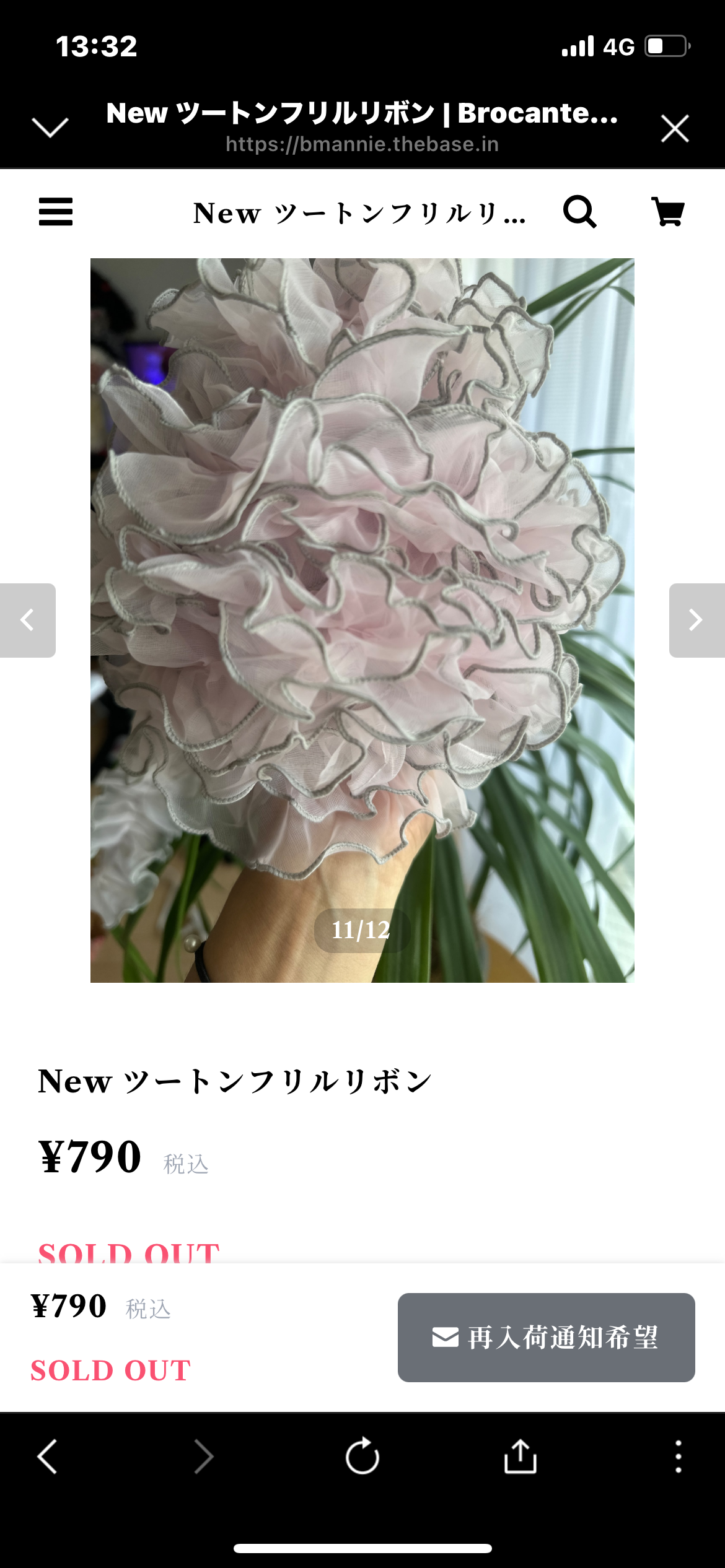Screen dimensions: 725x1568
Task: Show the next product photo
Action: pos(696,620)
